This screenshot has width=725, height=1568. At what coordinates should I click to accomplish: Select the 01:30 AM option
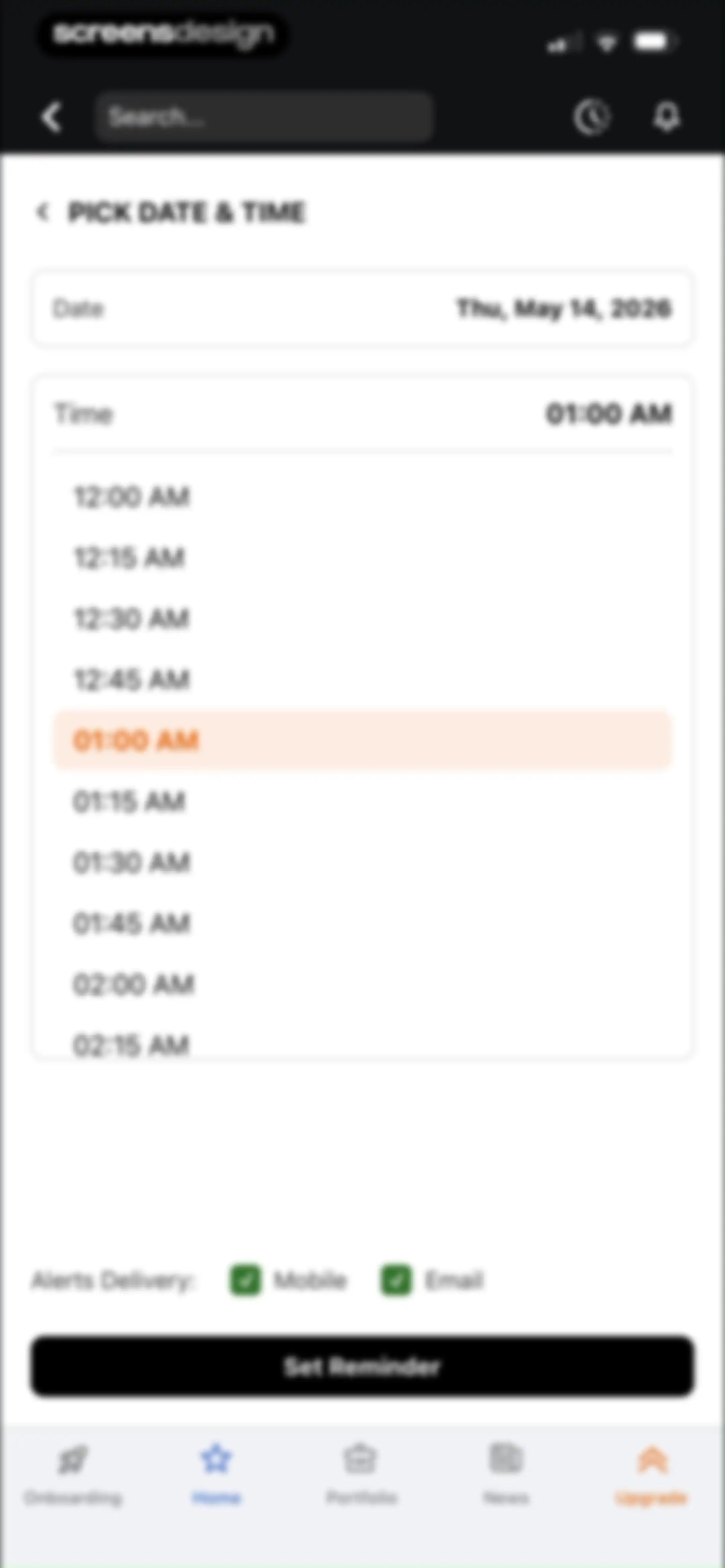coord(362,862)
